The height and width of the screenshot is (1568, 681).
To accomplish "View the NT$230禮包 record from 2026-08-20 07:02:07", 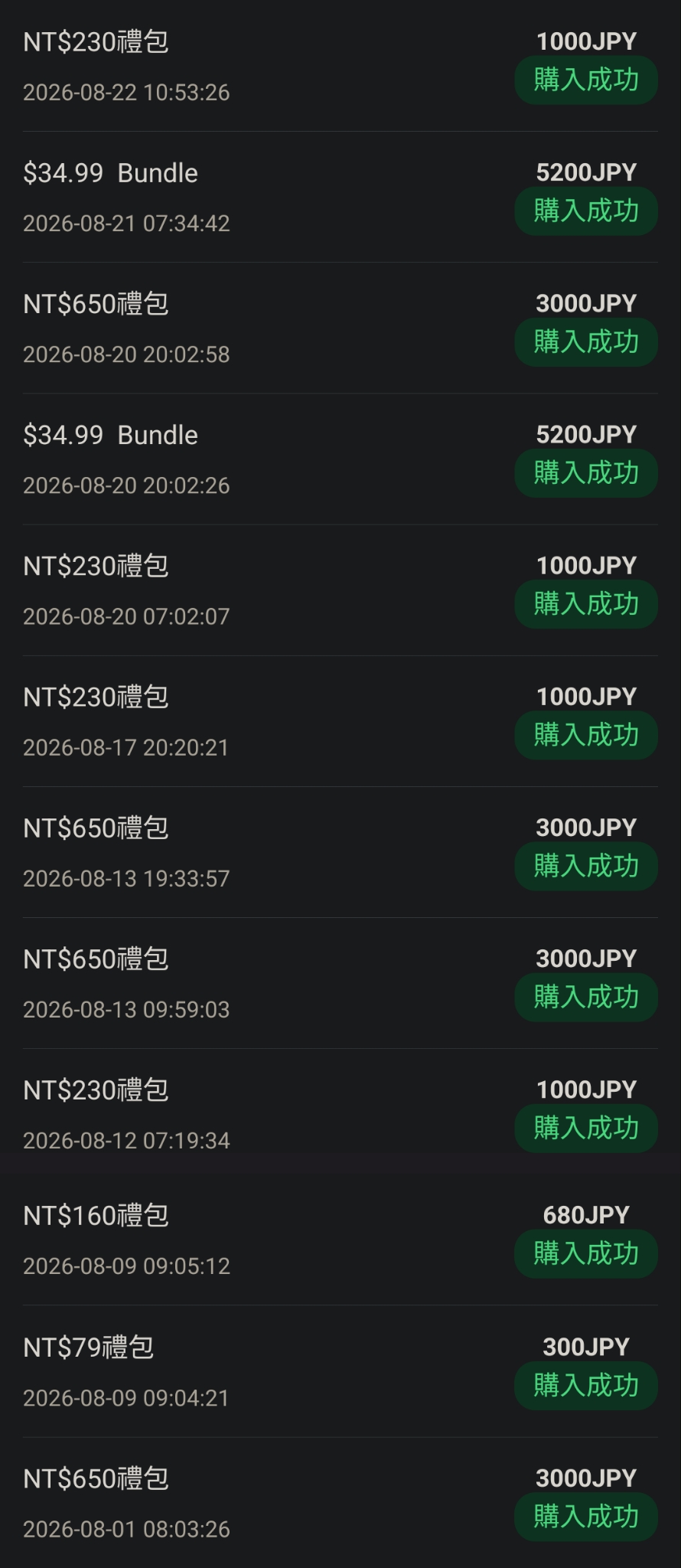I will (x=340, y=590).
